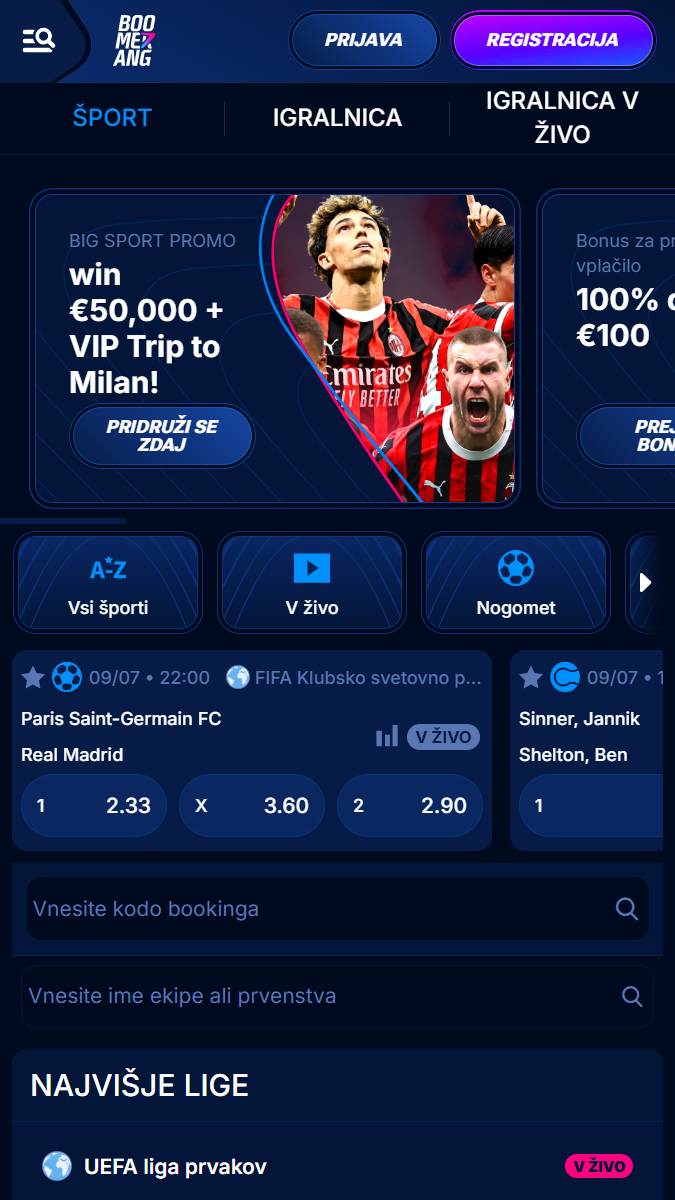Select the V živo sports tile
The height and width of the screenshot is (1200, 675).
pyautogui.click(x=312, y=583)
